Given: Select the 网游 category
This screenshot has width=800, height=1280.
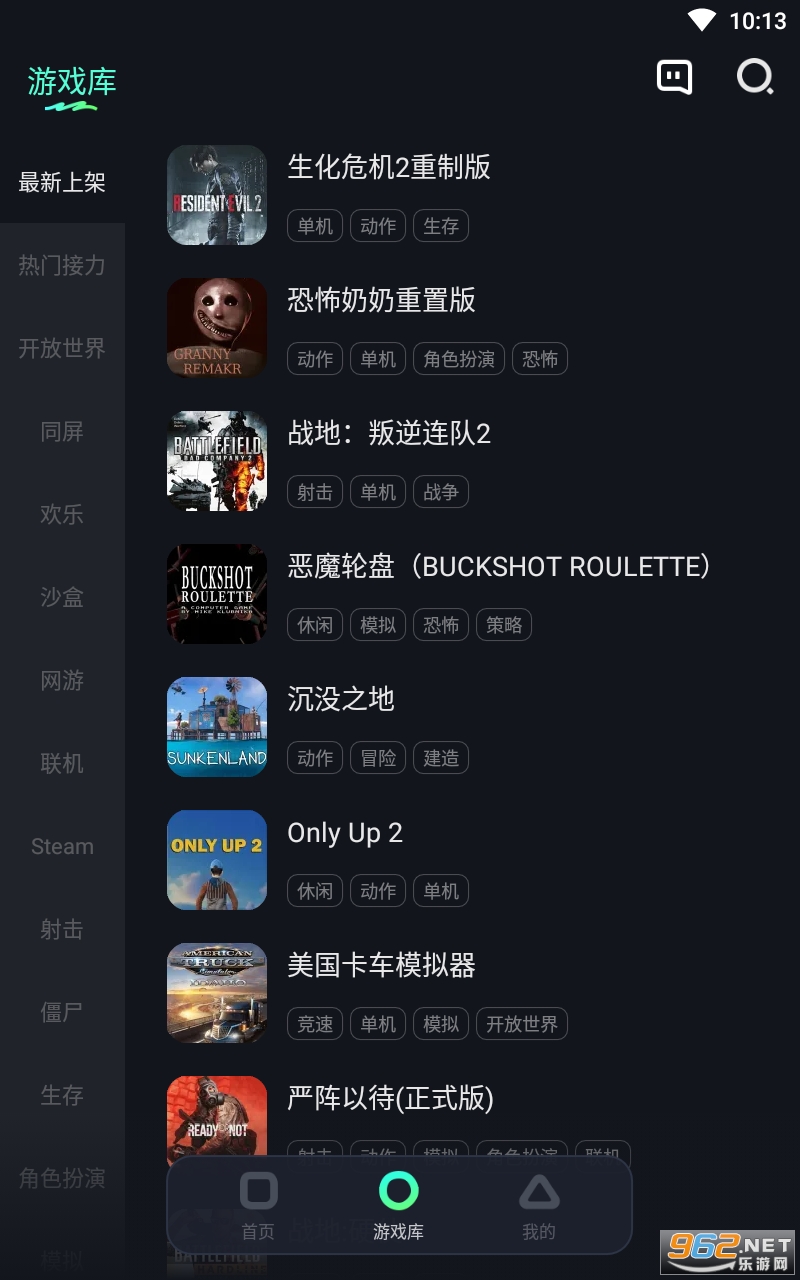Looking at the screenshot, I should pos(62,681).
